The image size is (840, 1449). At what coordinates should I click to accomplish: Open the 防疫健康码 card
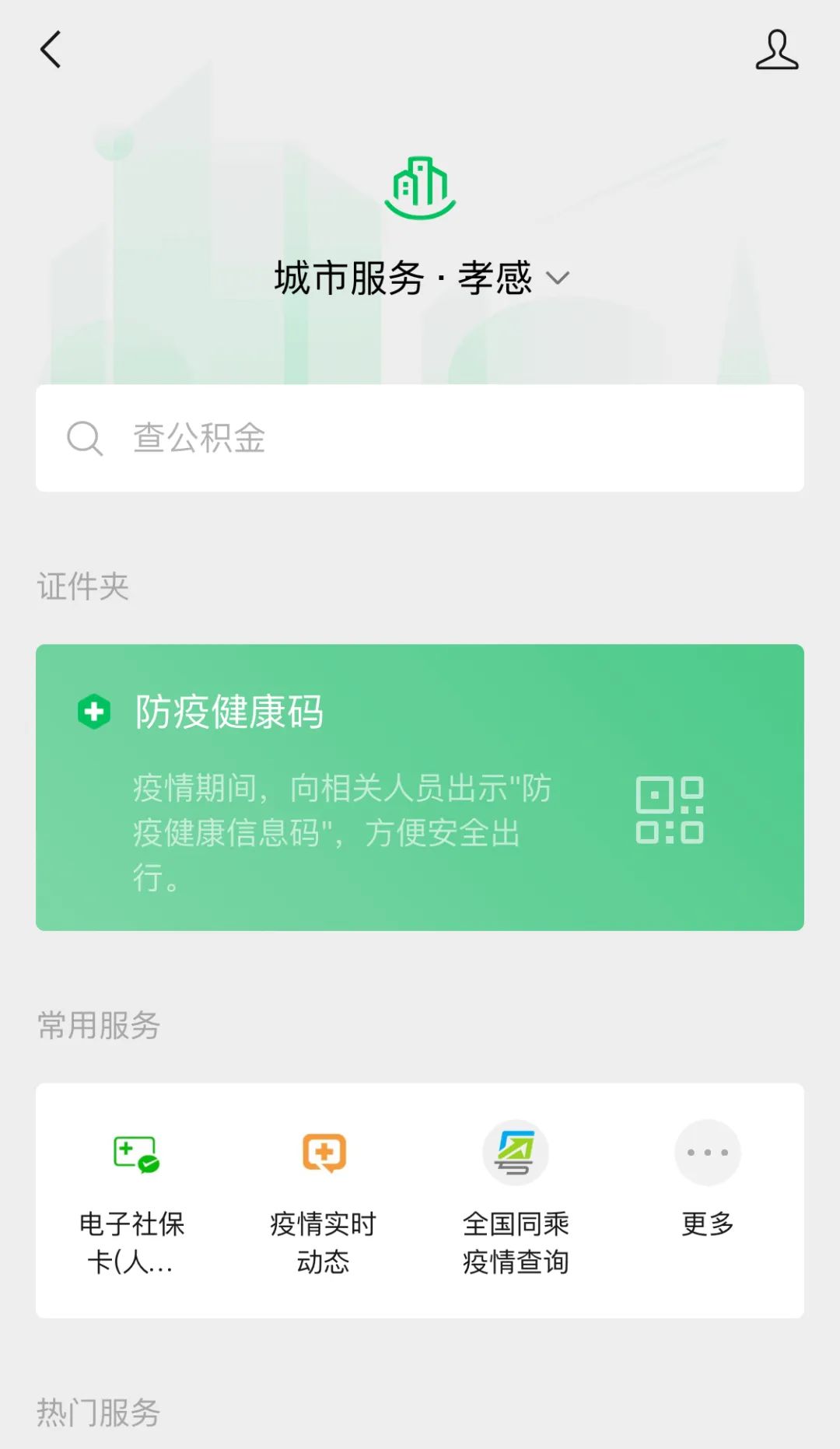point(420,787)
